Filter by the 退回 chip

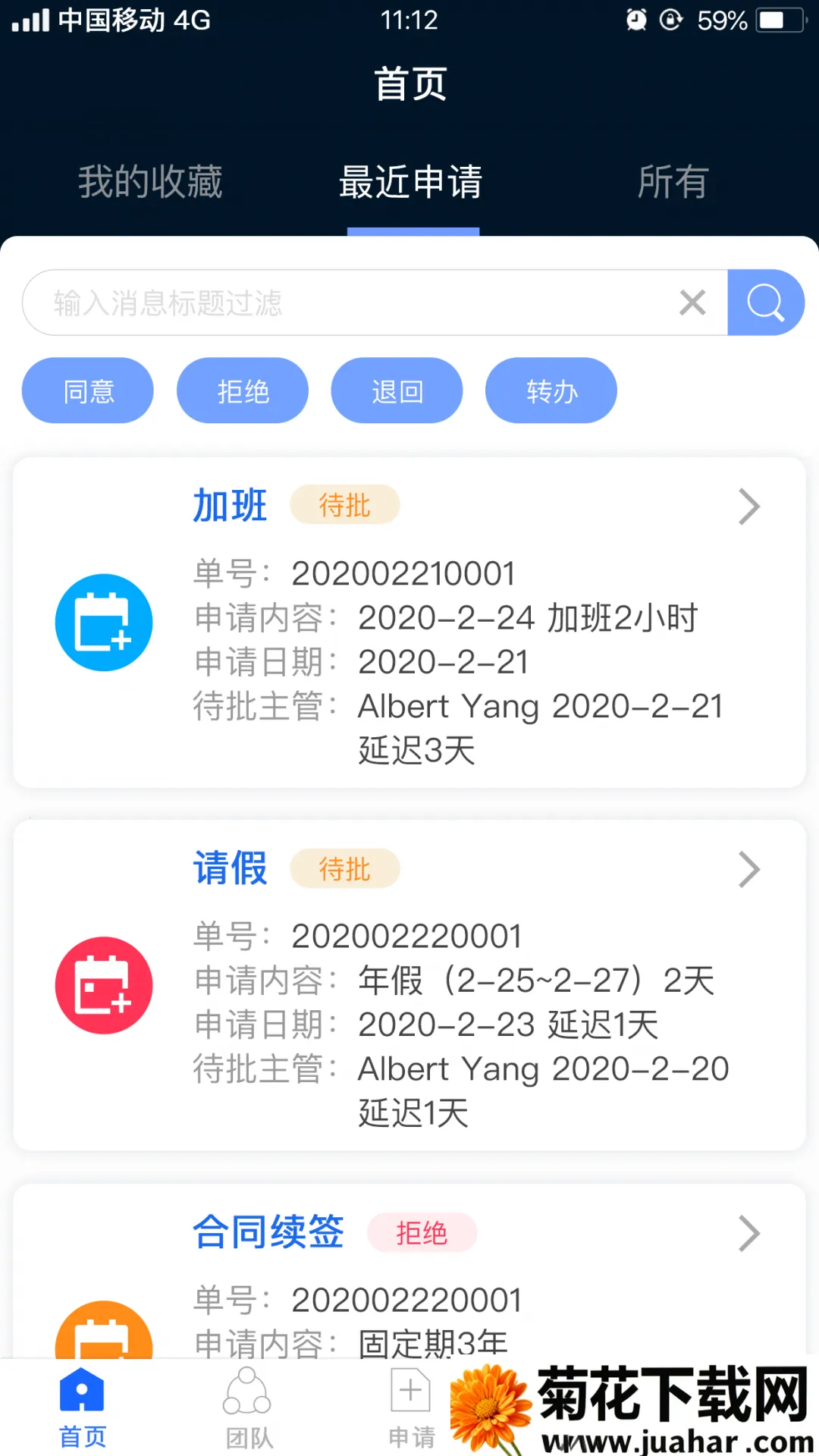397,391
